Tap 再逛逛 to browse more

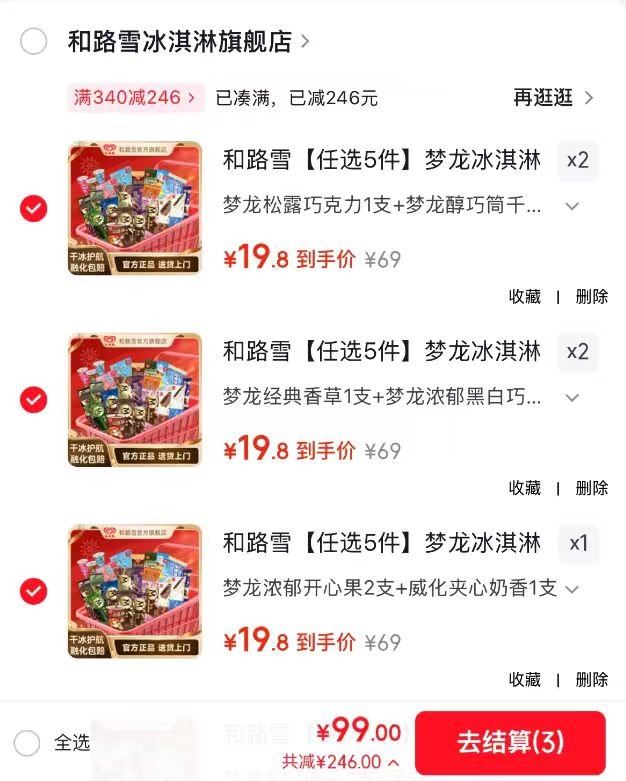pyautogui.click(x=553, y=98)
